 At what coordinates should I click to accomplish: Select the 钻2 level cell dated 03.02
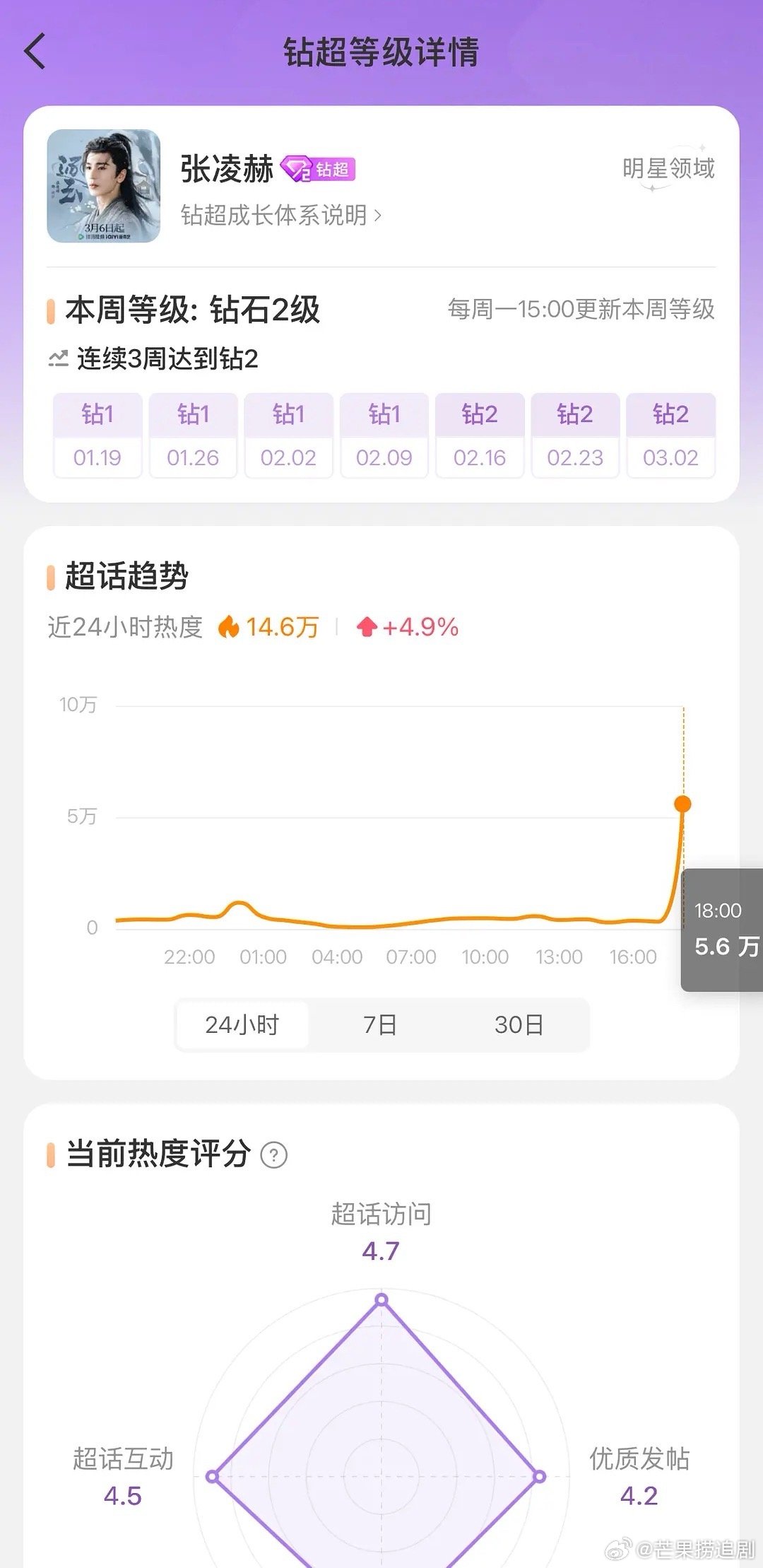(x=670, y=435)
